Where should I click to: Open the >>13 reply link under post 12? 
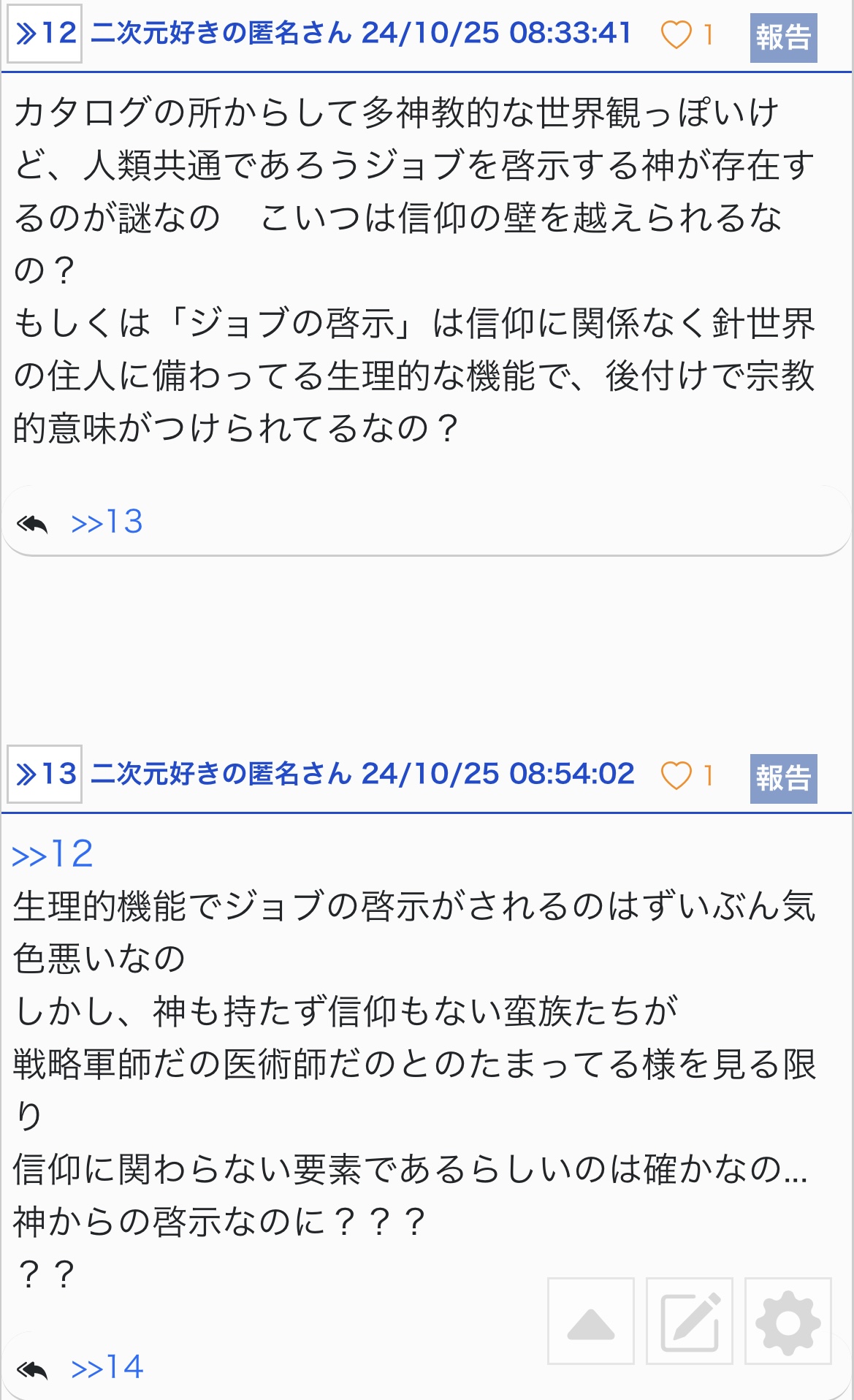pyautogui.click(x=107, y=522)
